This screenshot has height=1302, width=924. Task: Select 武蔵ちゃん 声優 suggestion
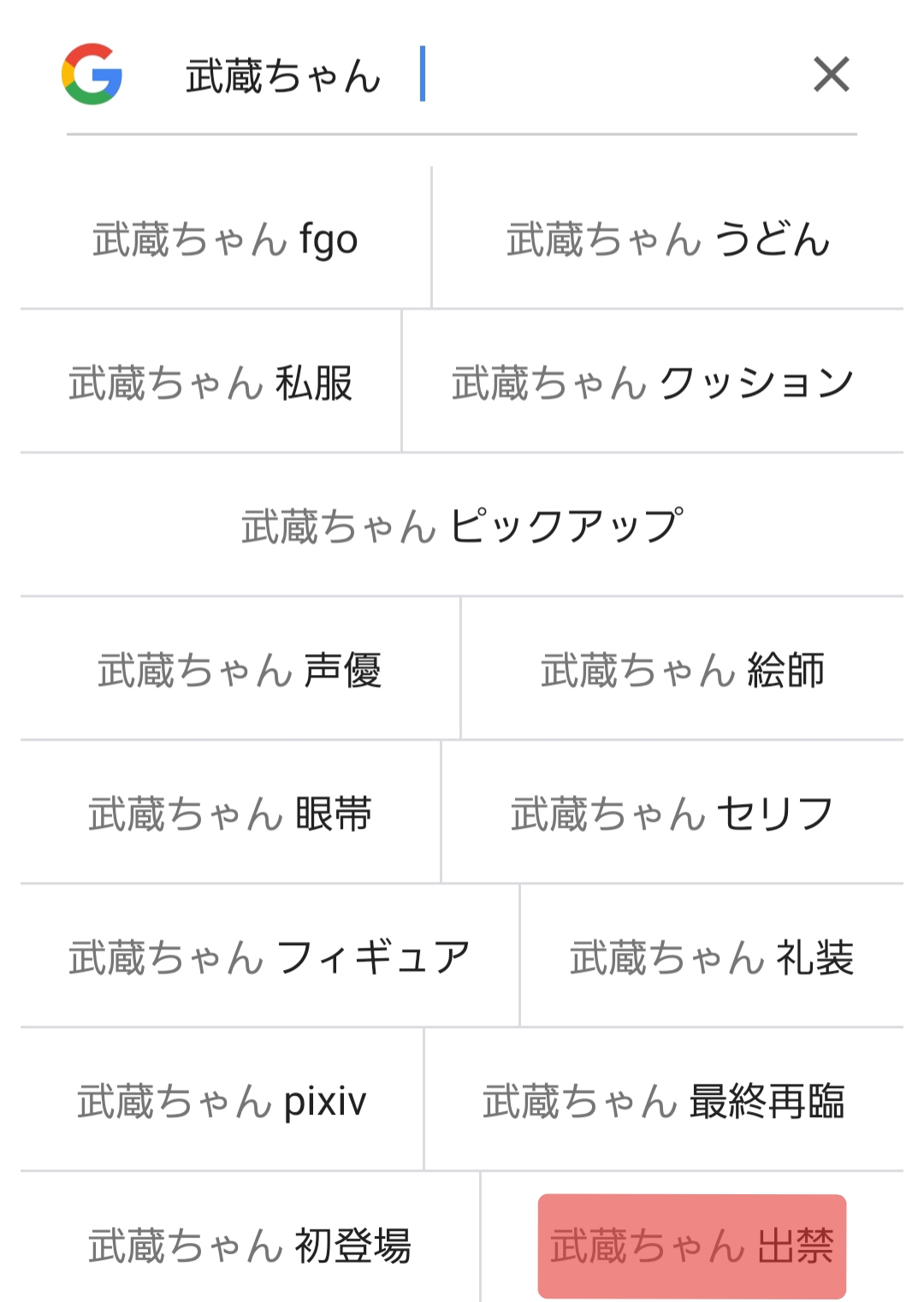coord(240,670)
